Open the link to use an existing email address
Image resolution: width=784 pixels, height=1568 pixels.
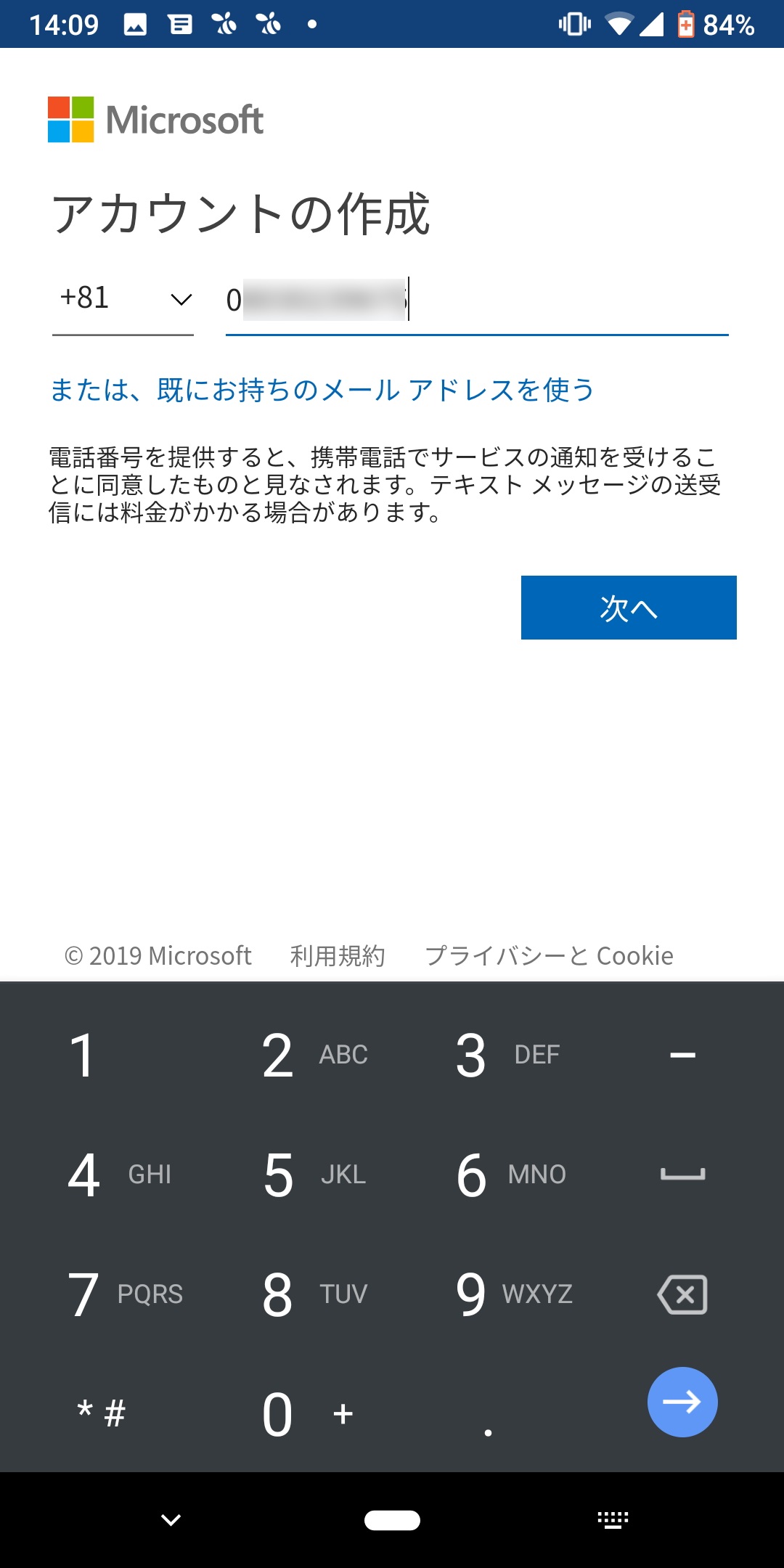pos(322,390)
